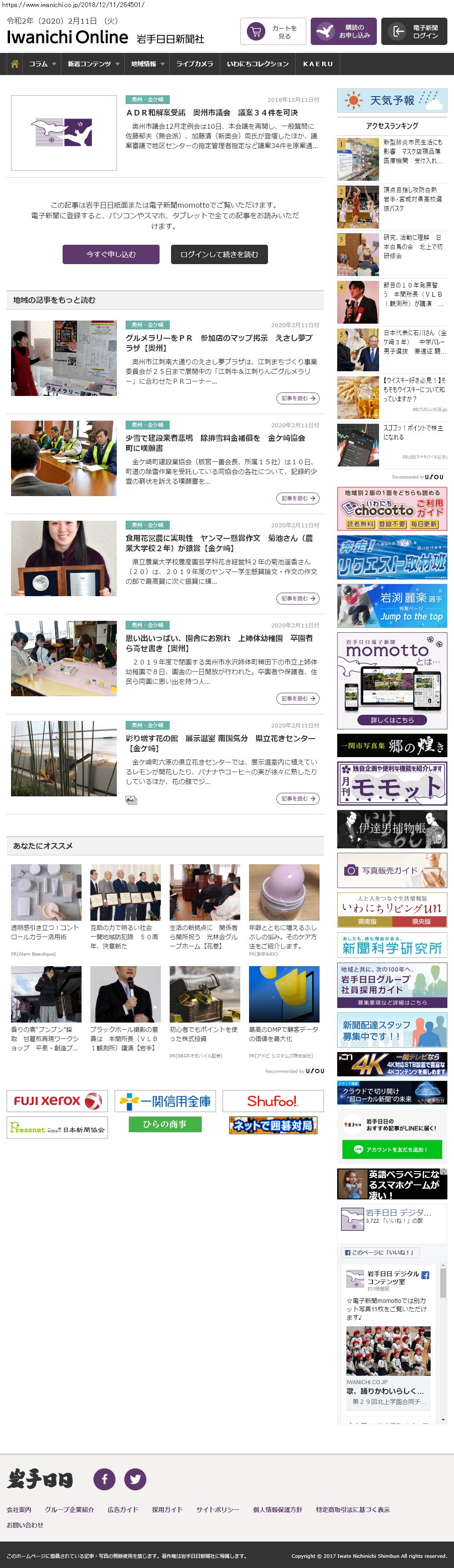Open 会社案内 footer link

[19, 1509]
